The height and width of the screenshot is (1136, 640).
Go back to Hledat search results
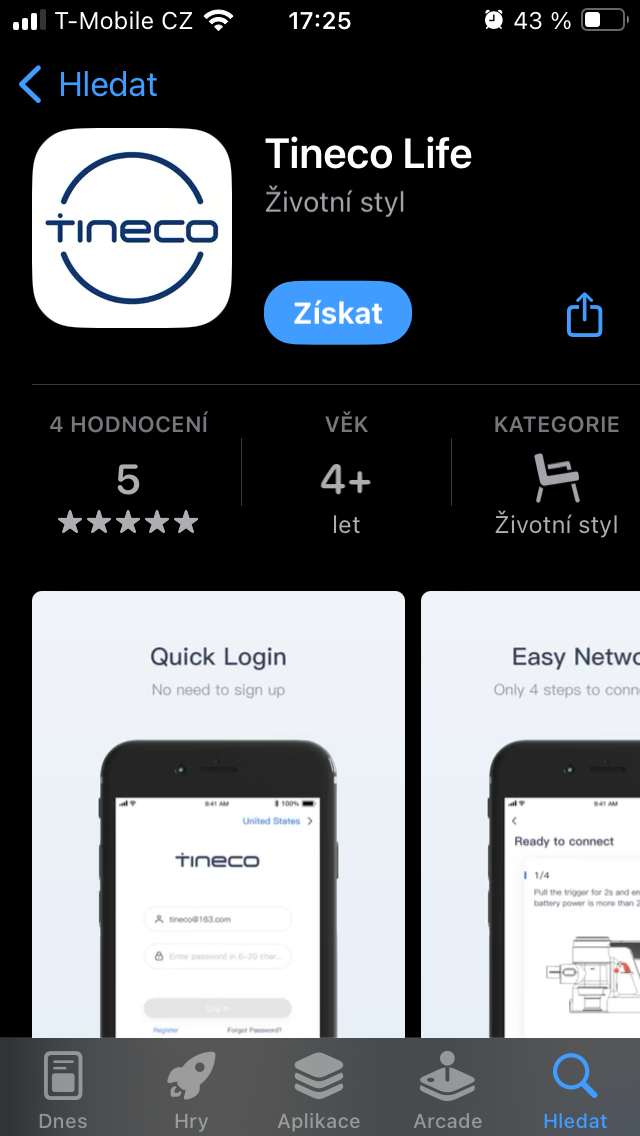coord(88,85)
